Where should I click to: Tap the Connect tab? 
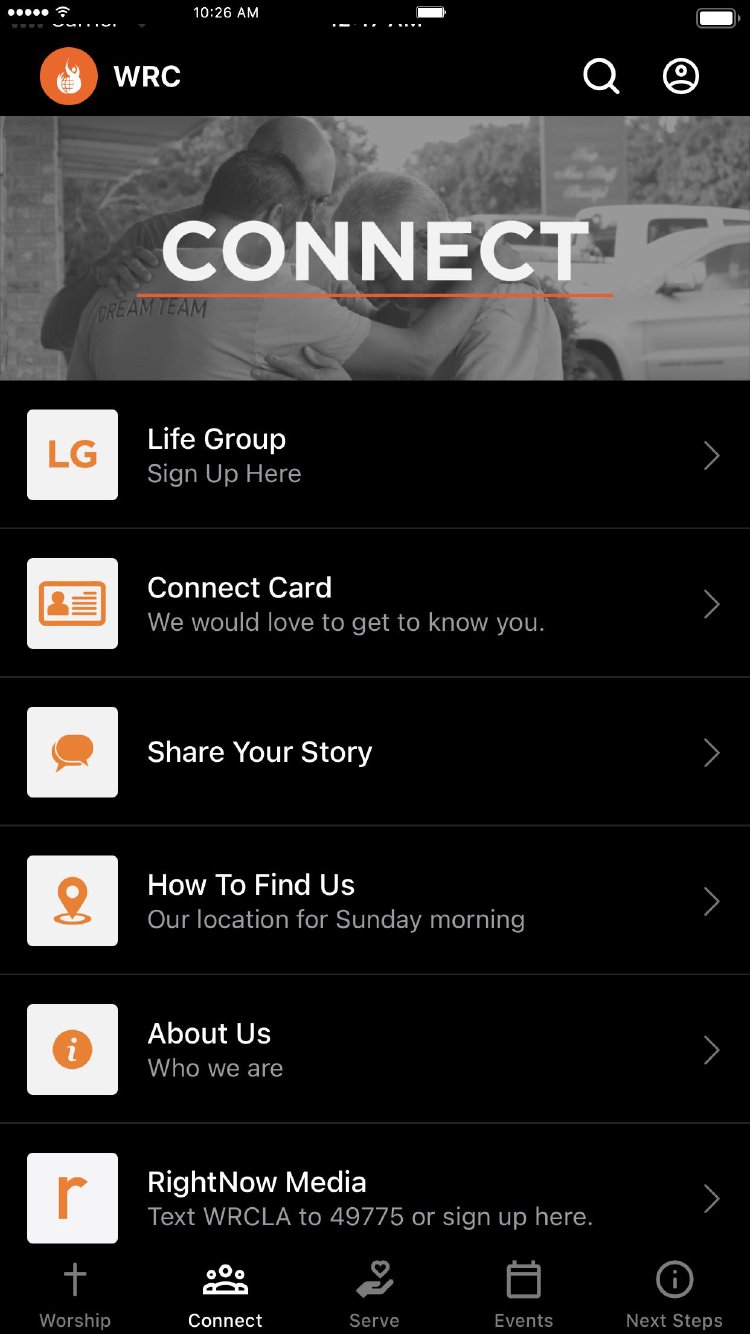225,1294
